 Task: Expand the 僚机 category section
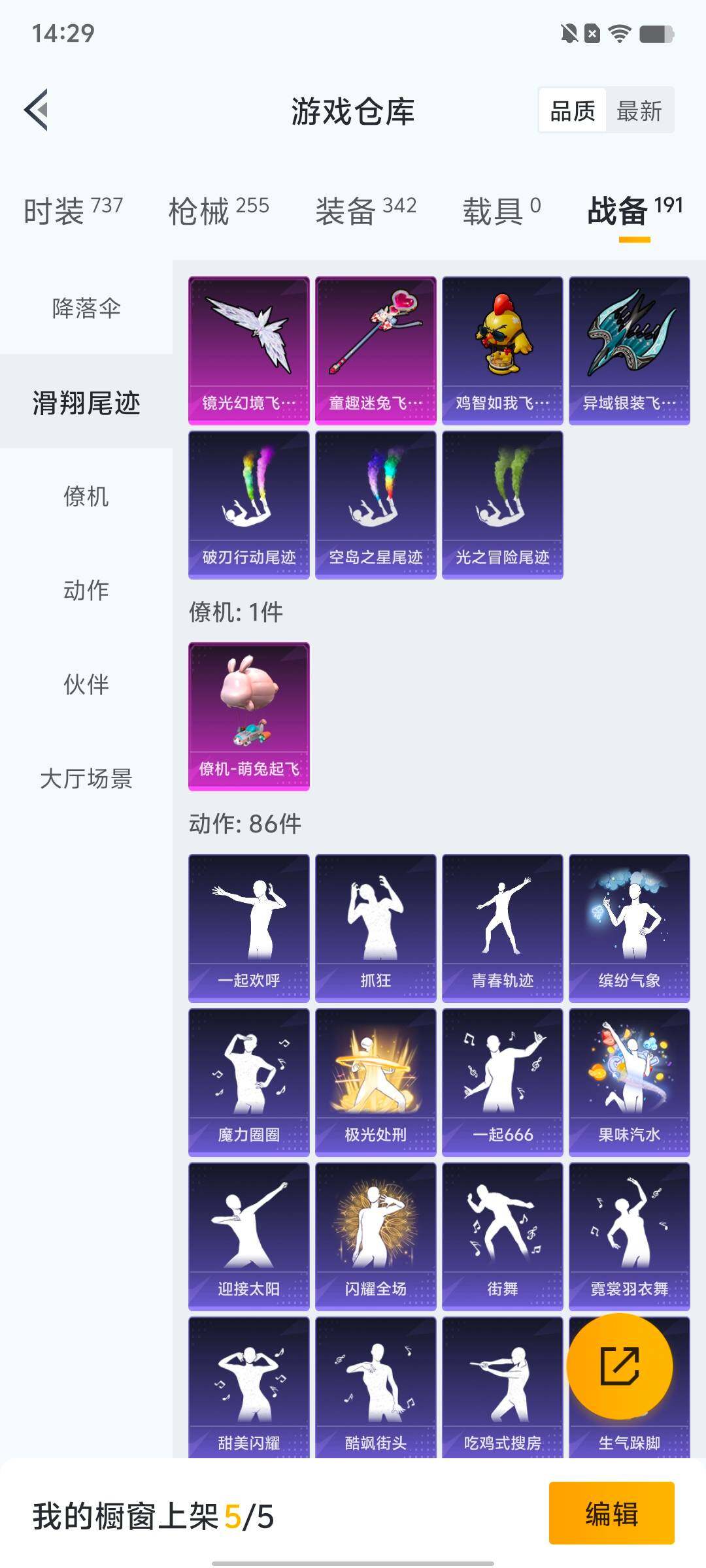(x=85, y=498)
